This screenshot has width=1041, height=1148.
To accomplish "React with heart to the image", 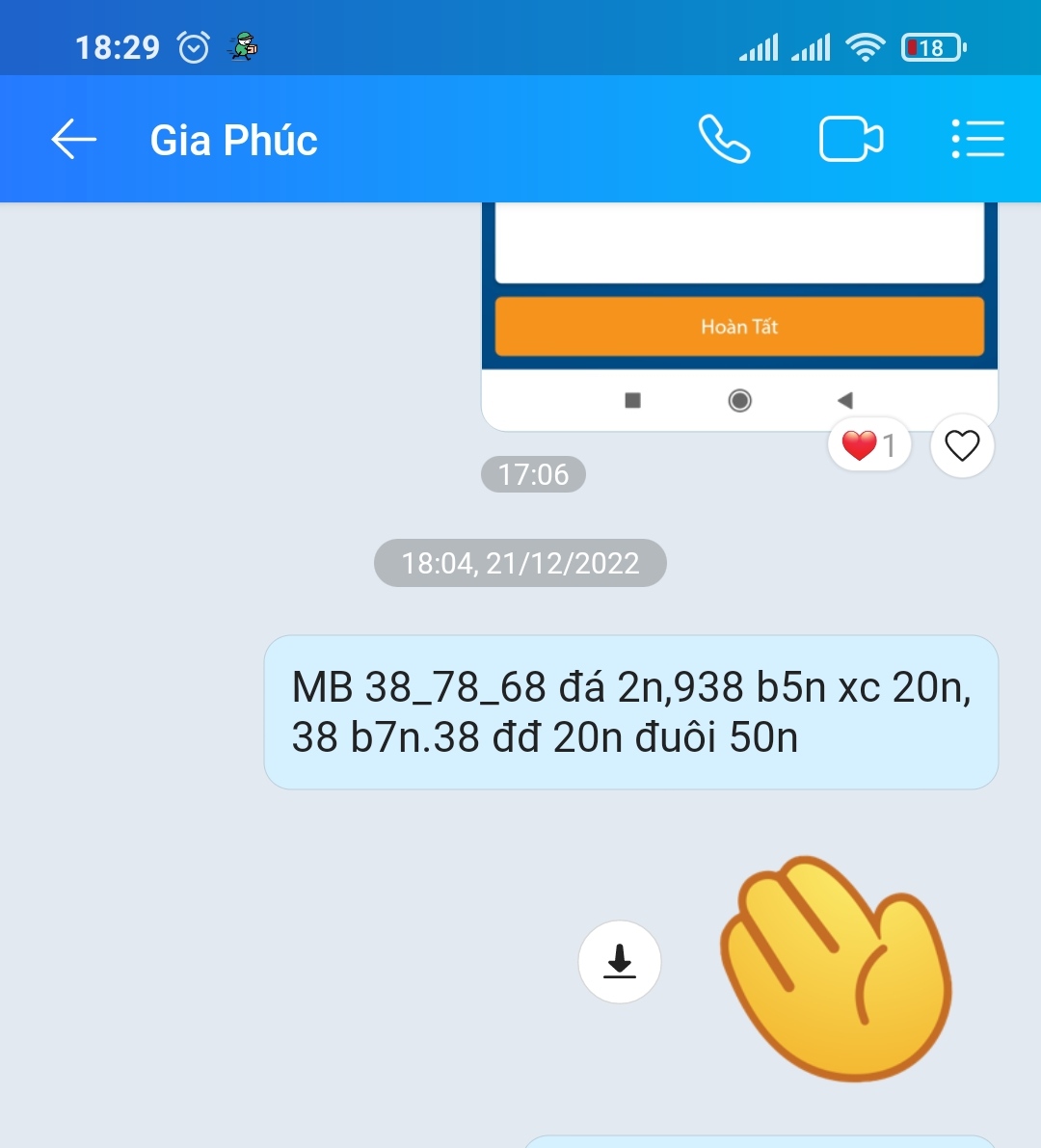I will 961,445.
